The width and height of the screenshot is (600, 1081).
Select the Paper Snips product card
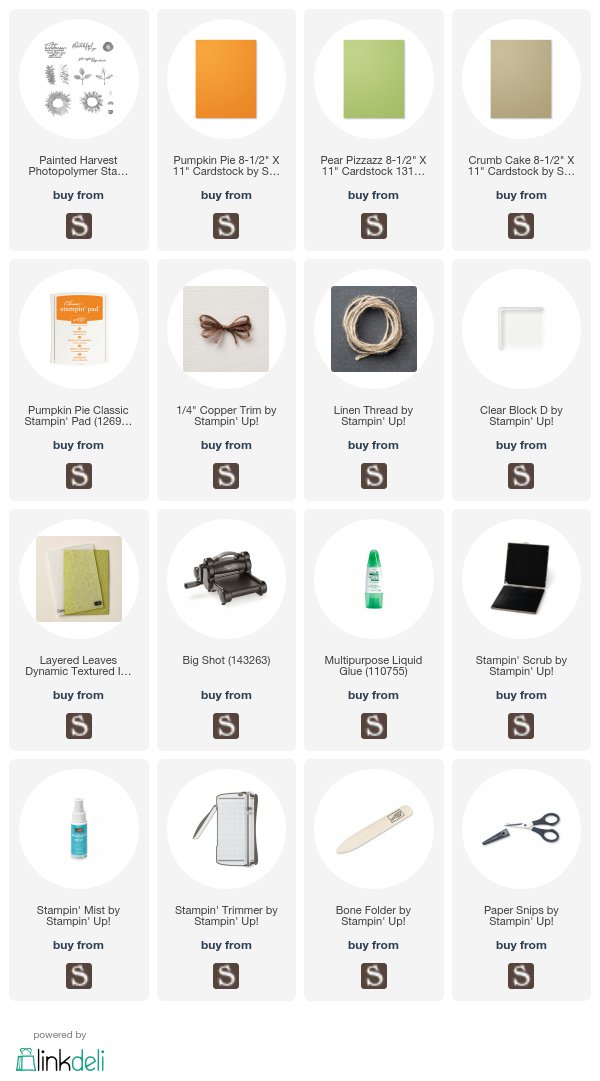pos(521,880)
